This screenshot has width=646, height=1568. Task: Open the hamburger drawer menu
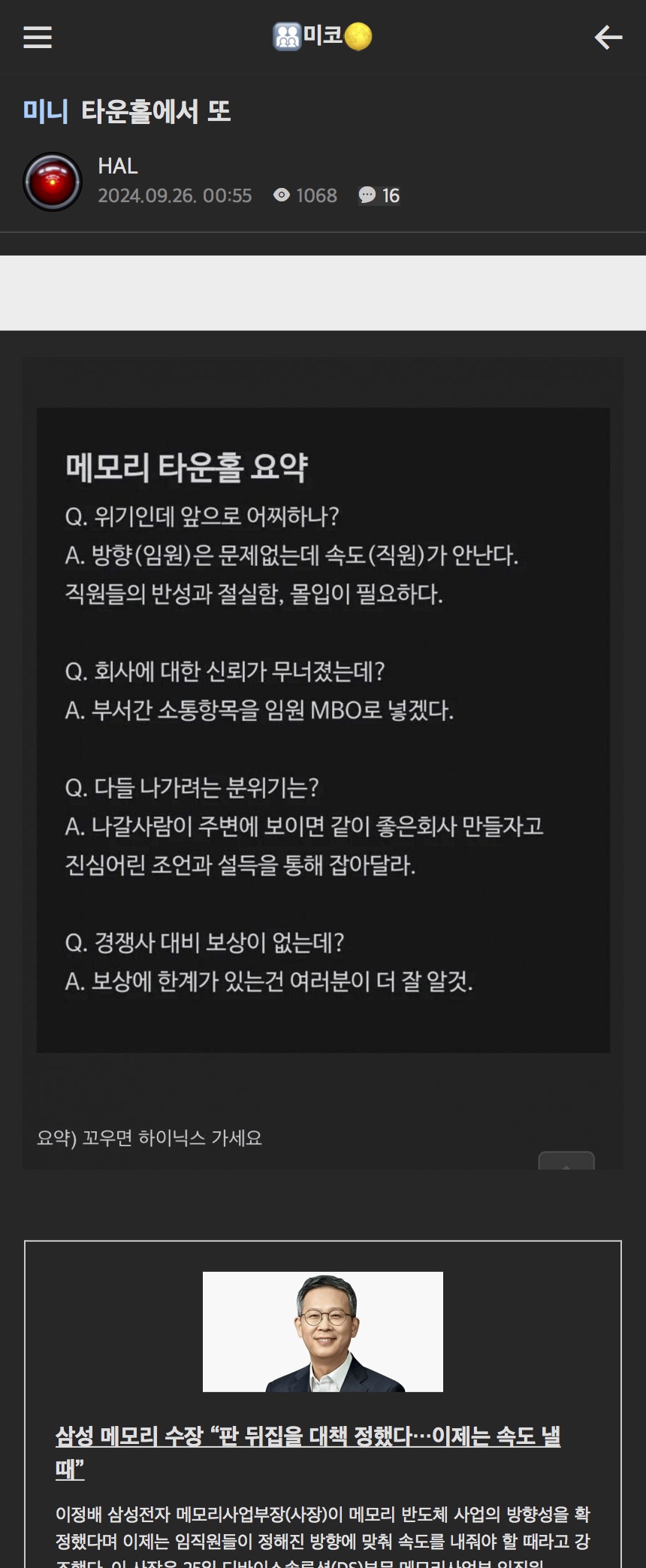click(38, 37)
